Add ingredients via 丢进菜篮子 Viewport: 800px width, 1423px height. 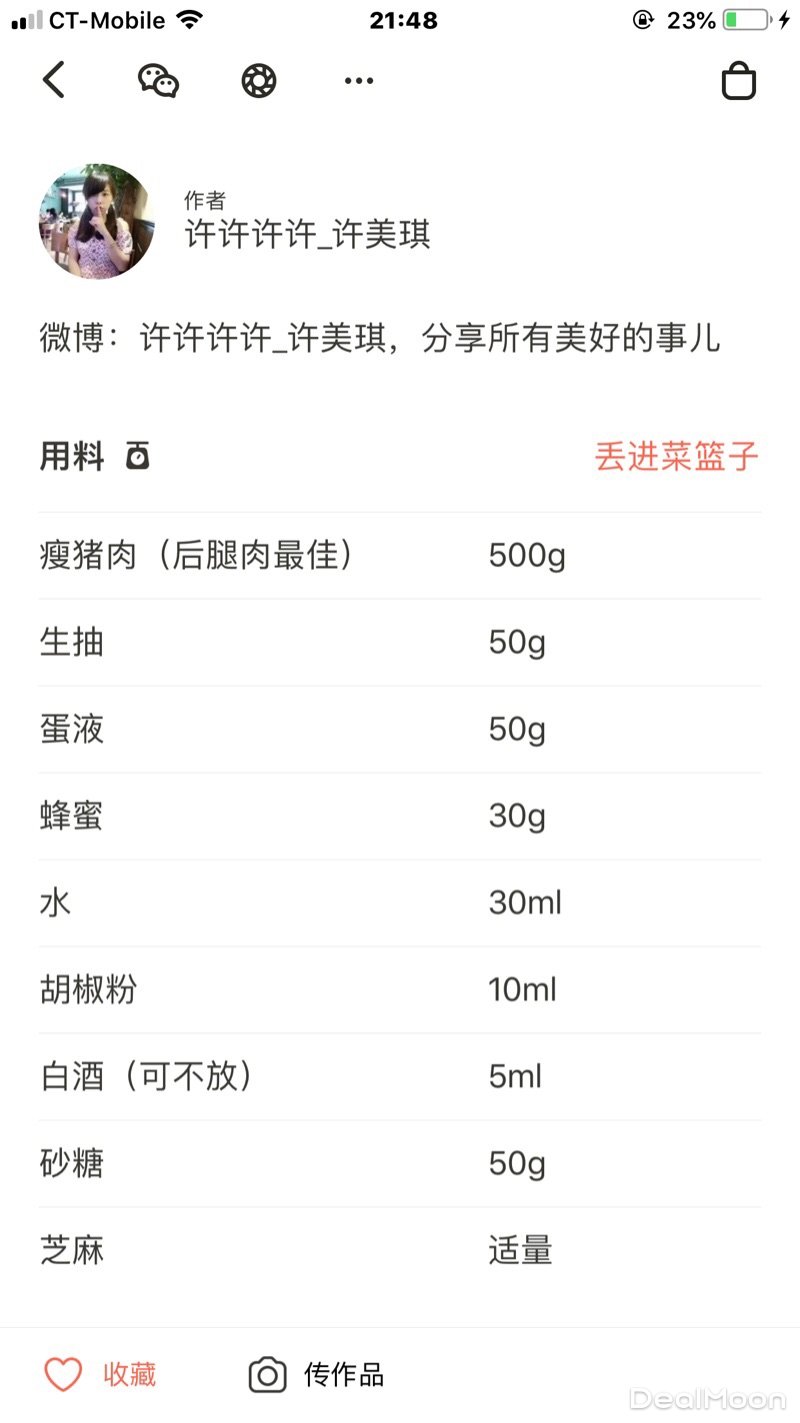pos(676,457)
